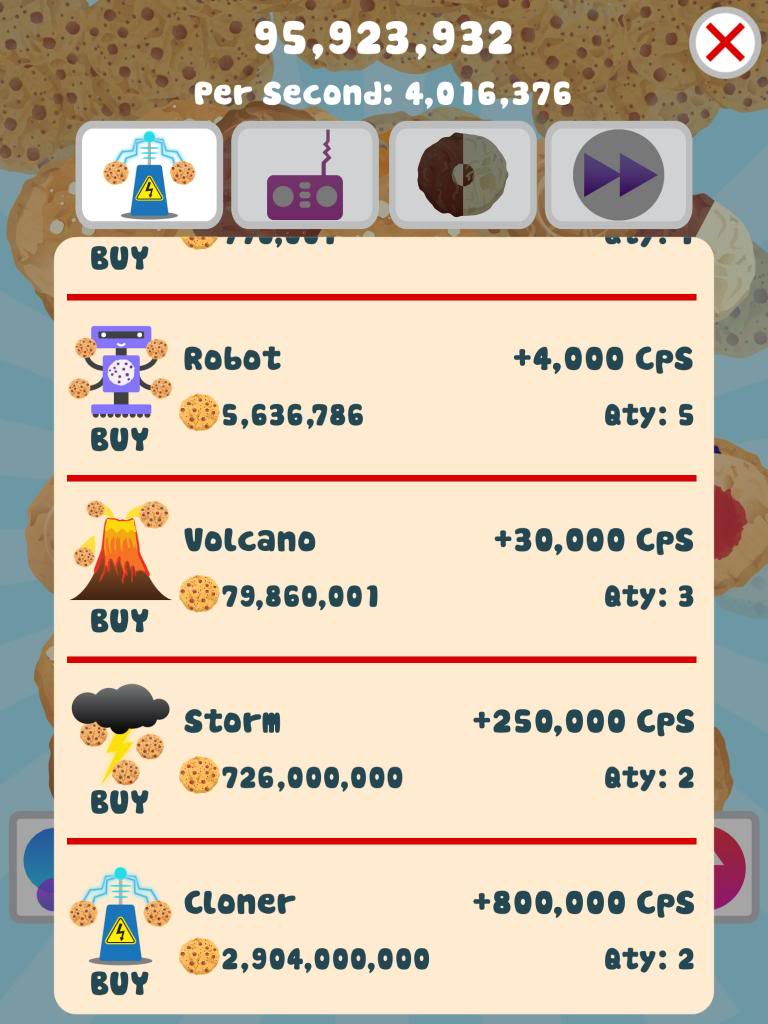Buy a Cloner for 2,904,000,000 cookies

point(119,982)
